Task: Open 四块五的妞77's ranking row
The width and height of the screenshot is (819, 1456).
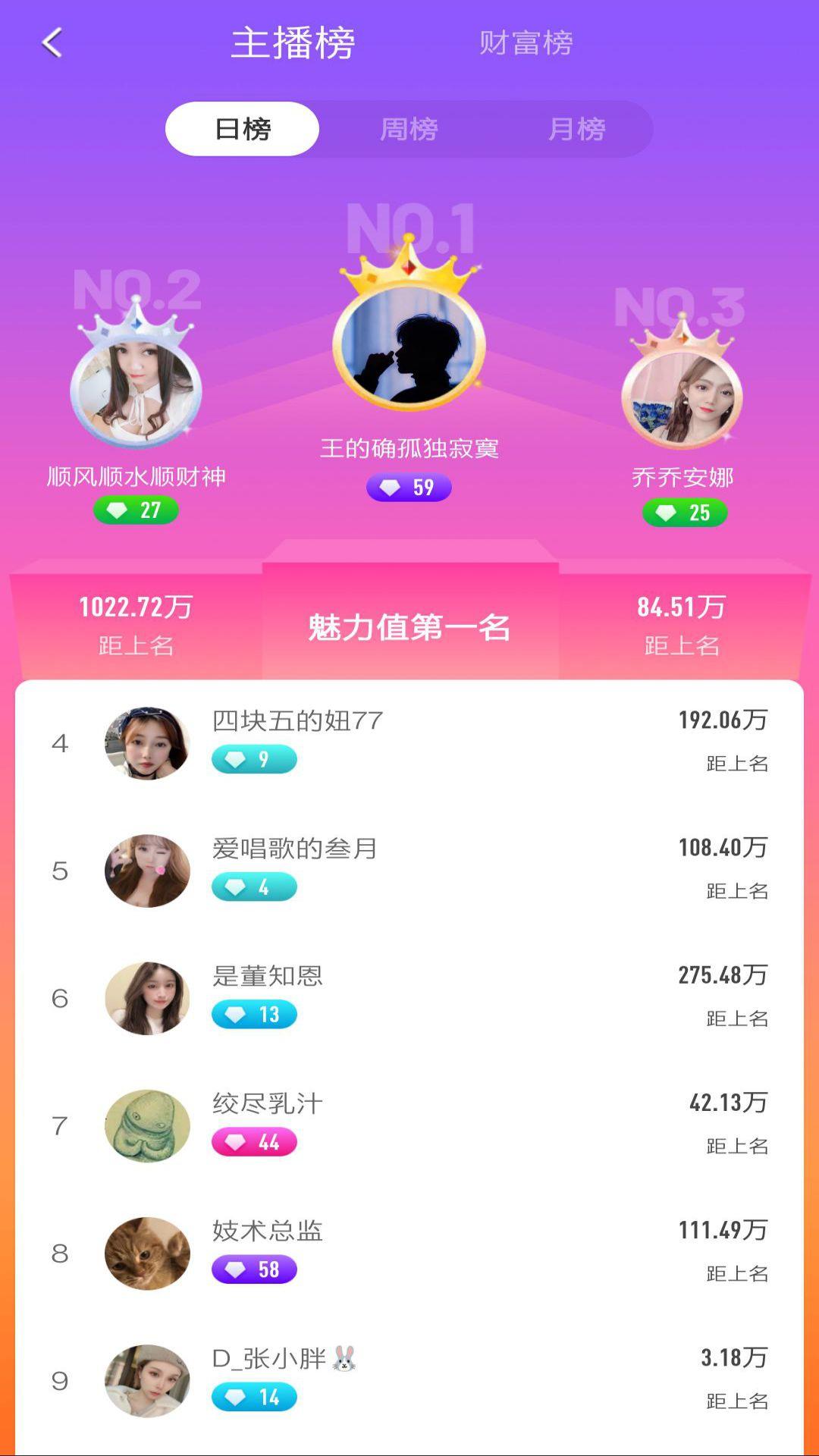Action: point(409,743)
